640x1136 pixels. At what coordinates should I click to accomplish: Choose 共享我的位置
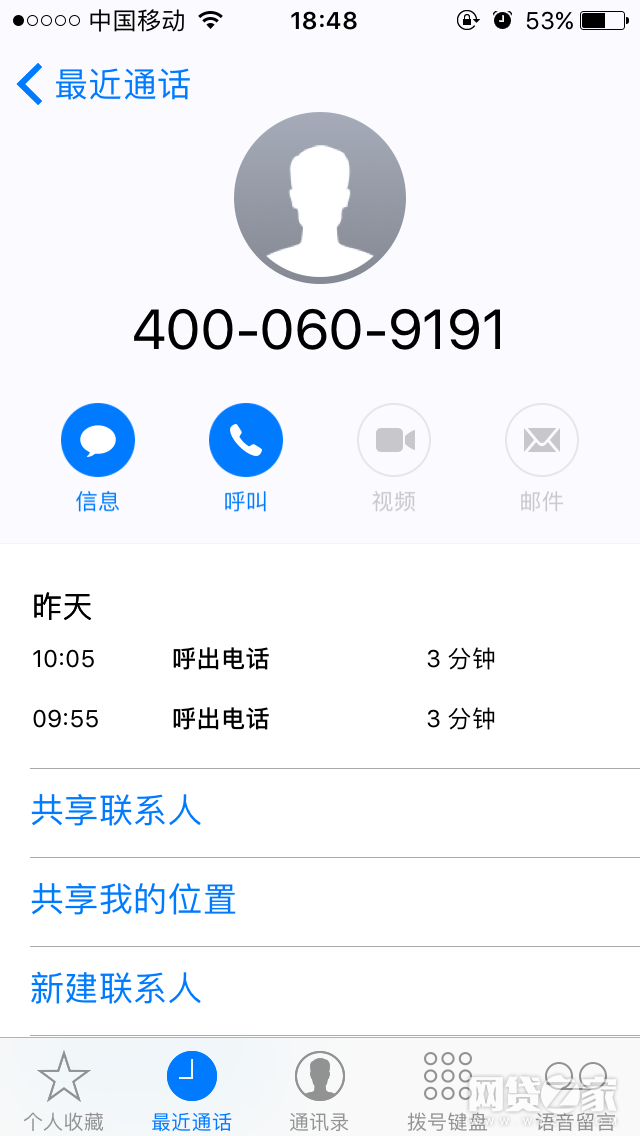tap(335, 902)
